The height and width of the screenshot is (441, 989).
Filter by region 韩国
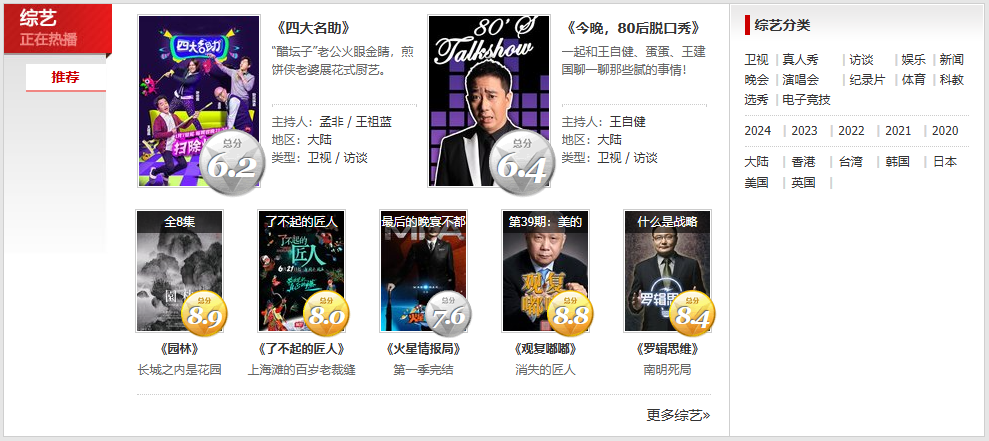pos(897,162)
